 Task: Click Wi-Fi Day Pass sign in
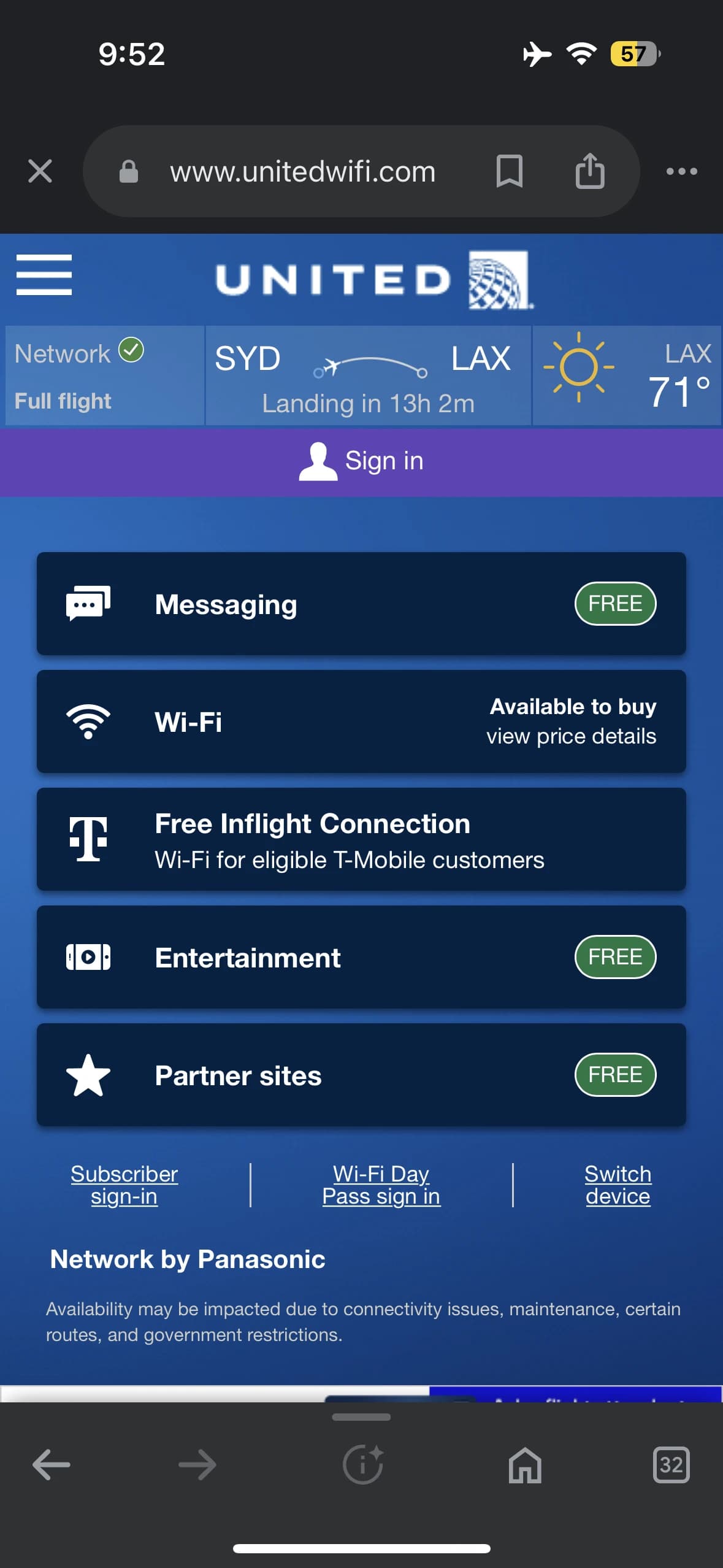click(x=381, y=1185)
